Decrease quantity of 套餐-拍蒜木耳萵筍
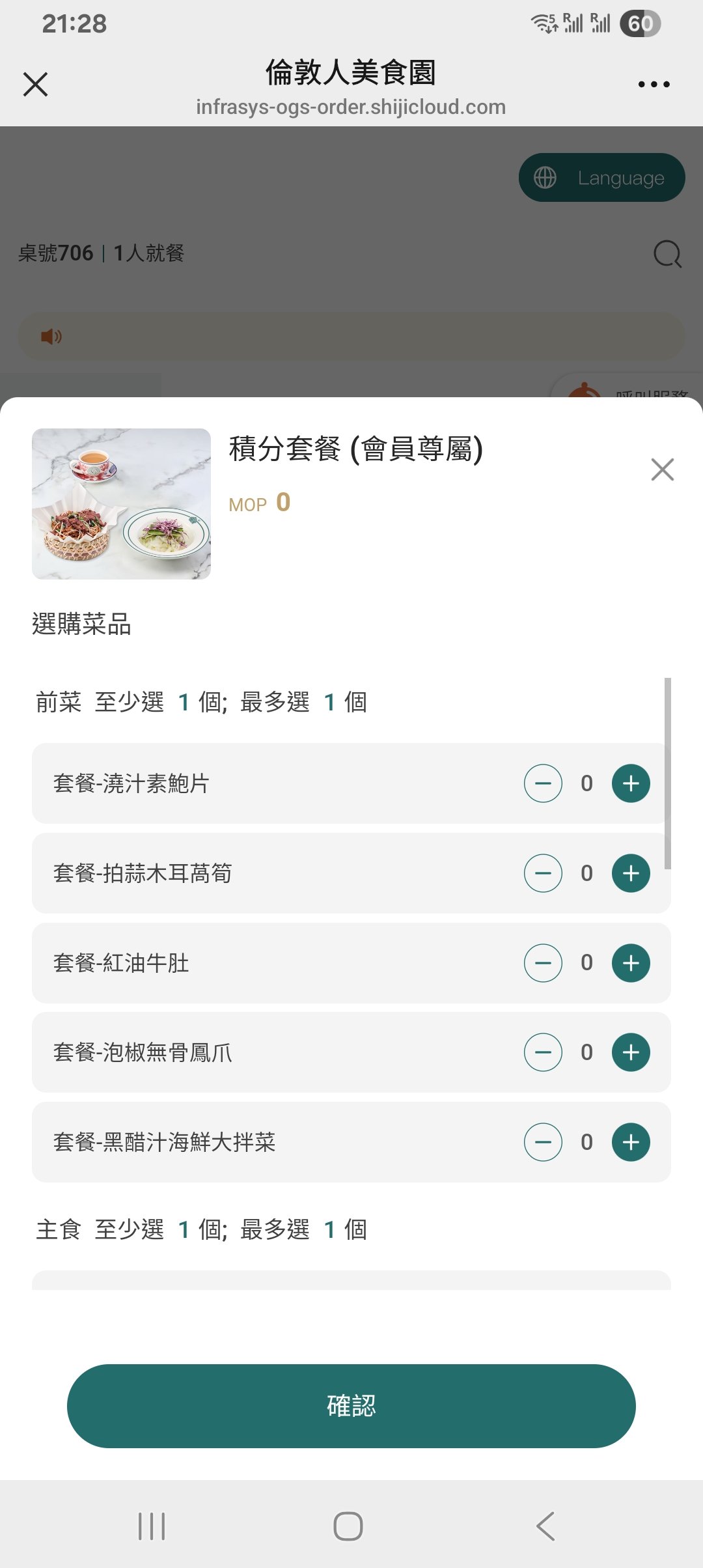The width and height of the screenshot is (703, 1568). [543, 873]
